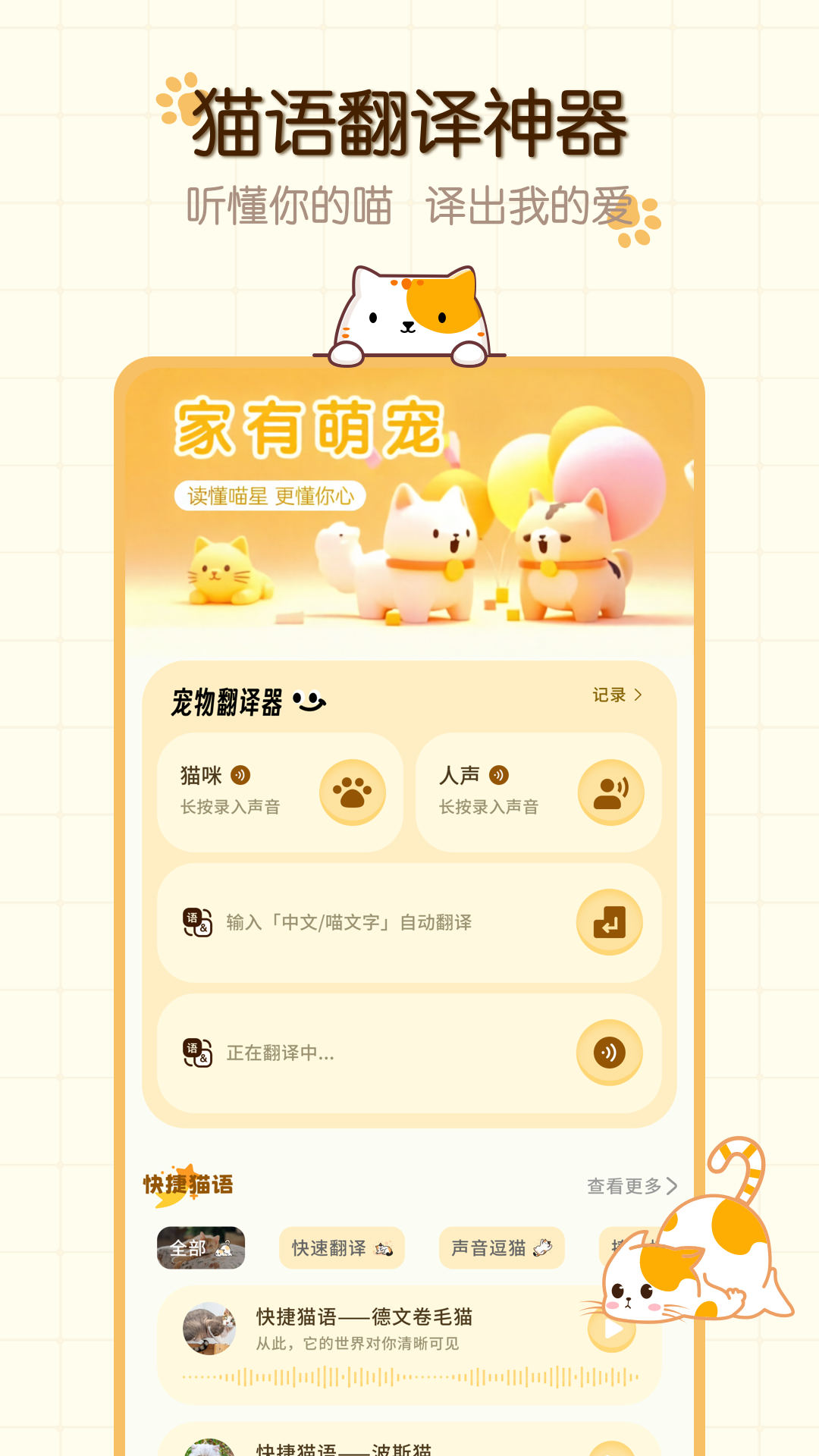Select the 声音逗猫 filter
Image resolution: width=819 pixels, height=1456 pixels.
click(501, 1249)
